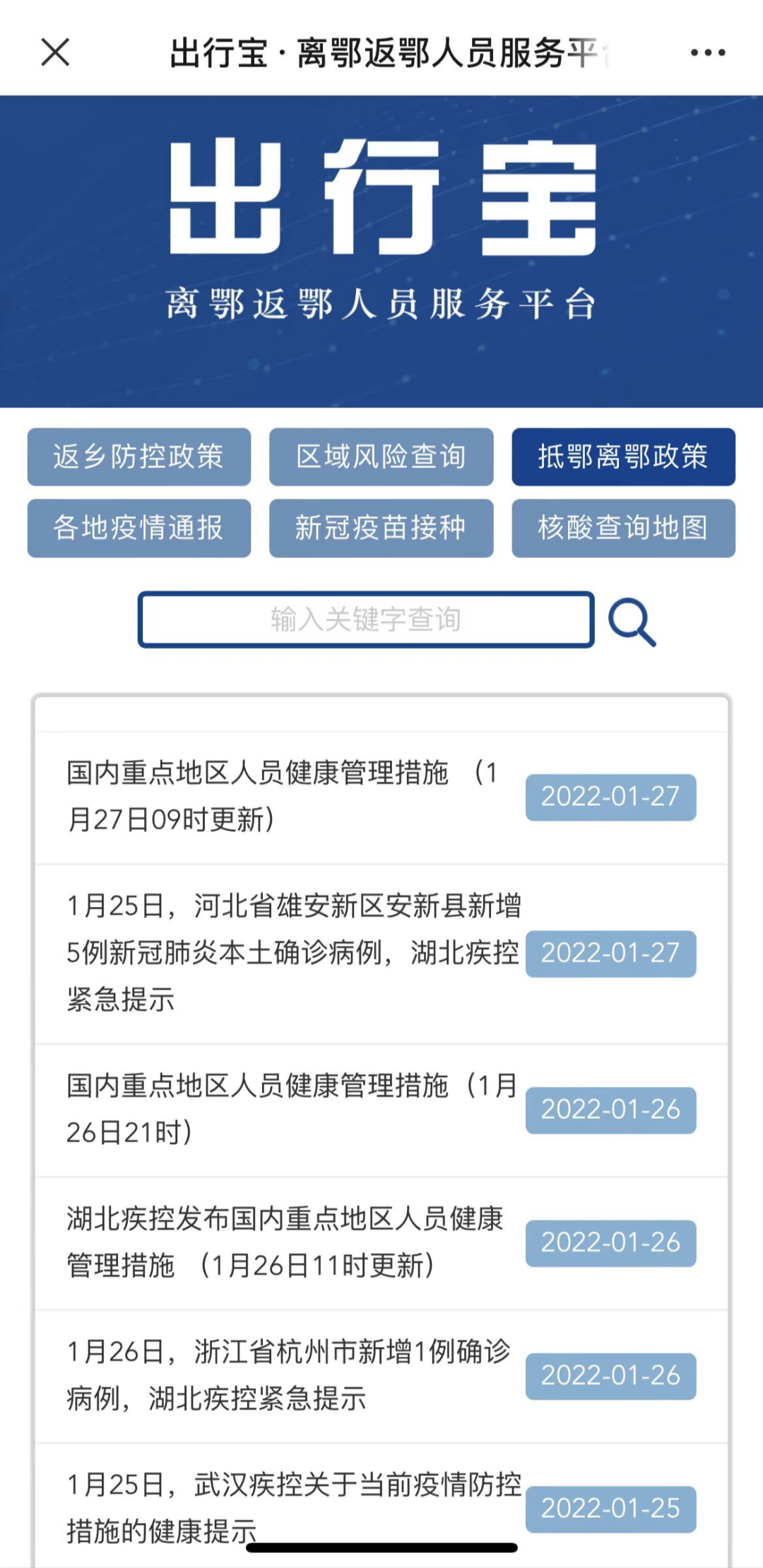Viewport: 763px width, 1568px height.
Task: Open 新冠疫苗接种 info
Action: point(381,528)
